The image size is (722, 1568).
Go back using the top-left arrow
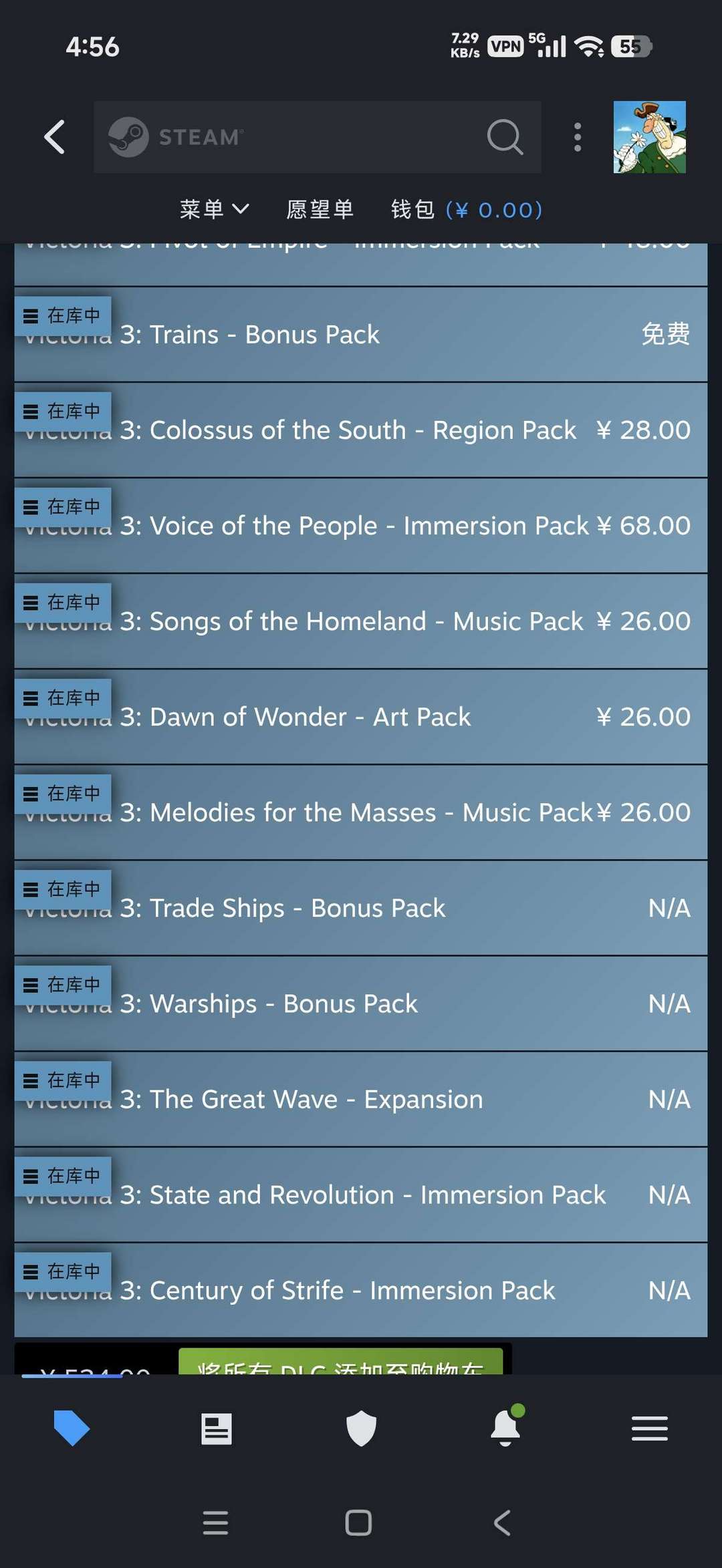coord(55,137)
